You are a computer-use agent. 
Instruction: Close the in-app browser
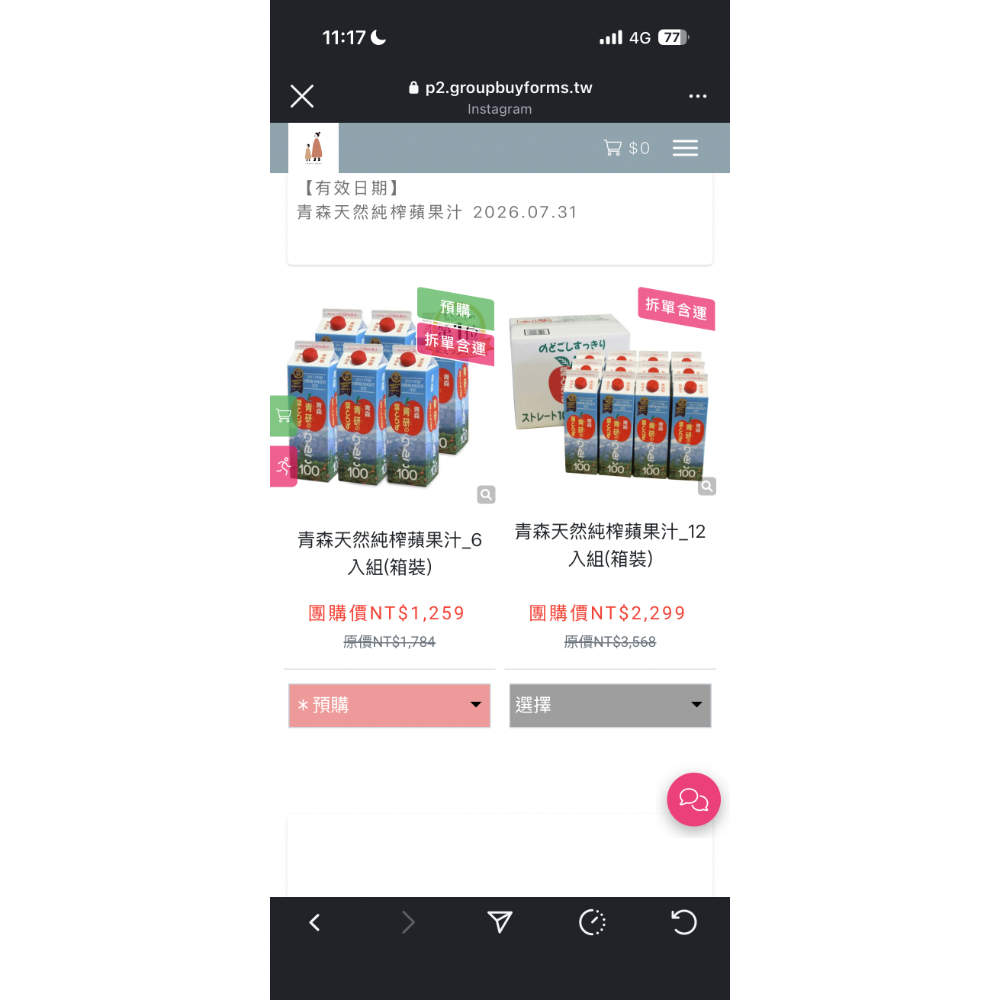click(x=302, y=96)
